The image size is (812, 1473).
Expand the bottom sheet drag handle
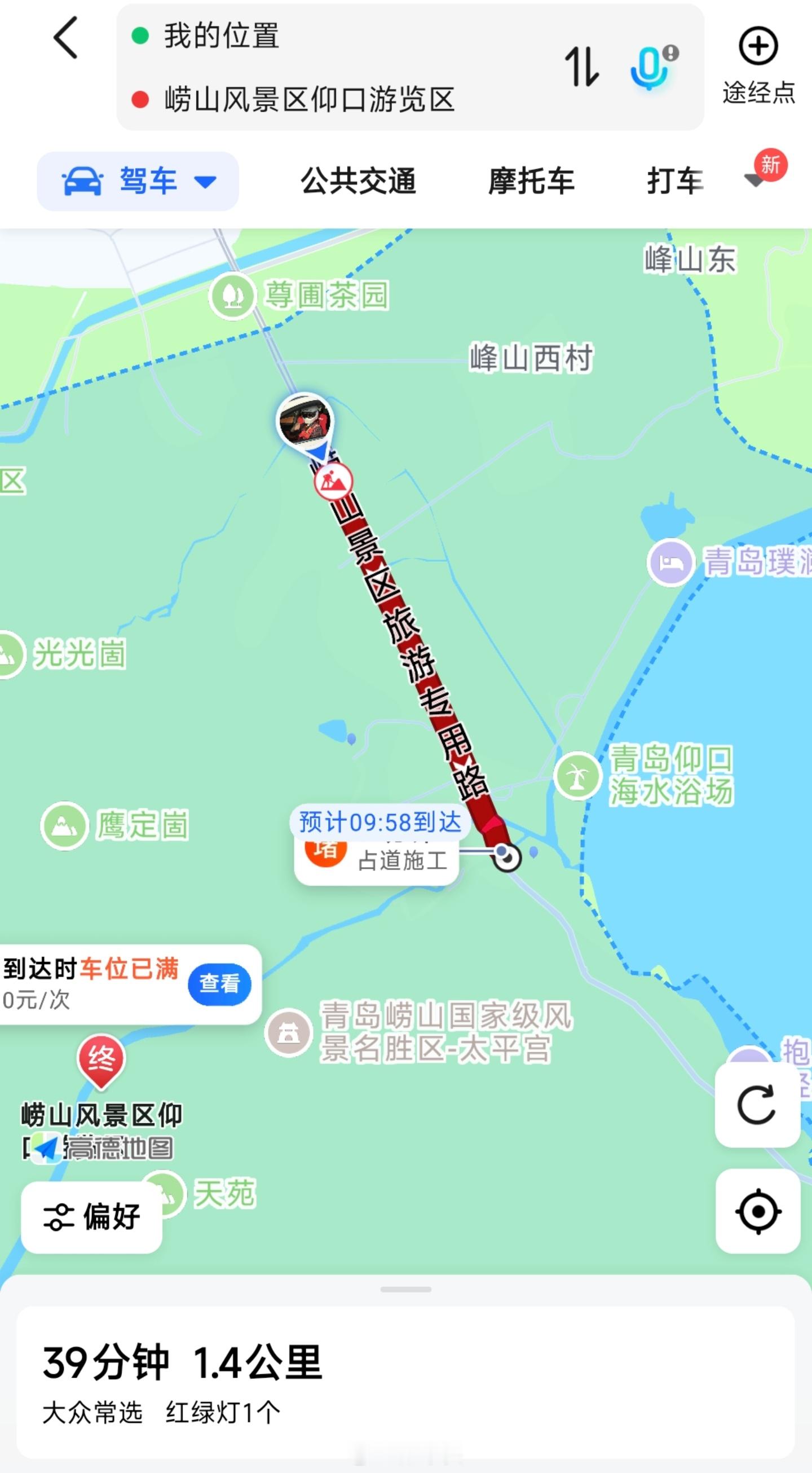pos(405,1290)
